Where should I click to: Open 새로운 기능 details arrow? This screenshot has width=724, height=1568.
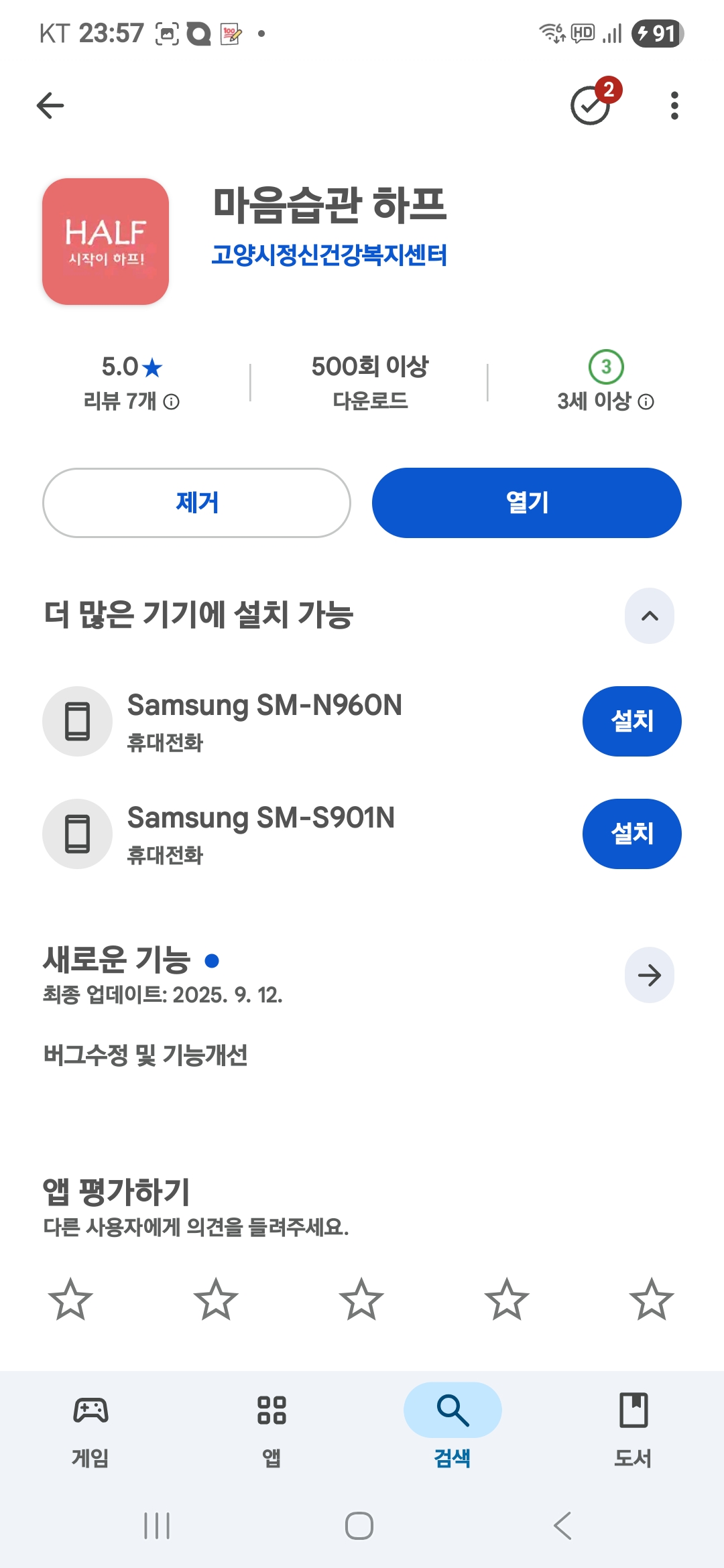pos(649,975)
